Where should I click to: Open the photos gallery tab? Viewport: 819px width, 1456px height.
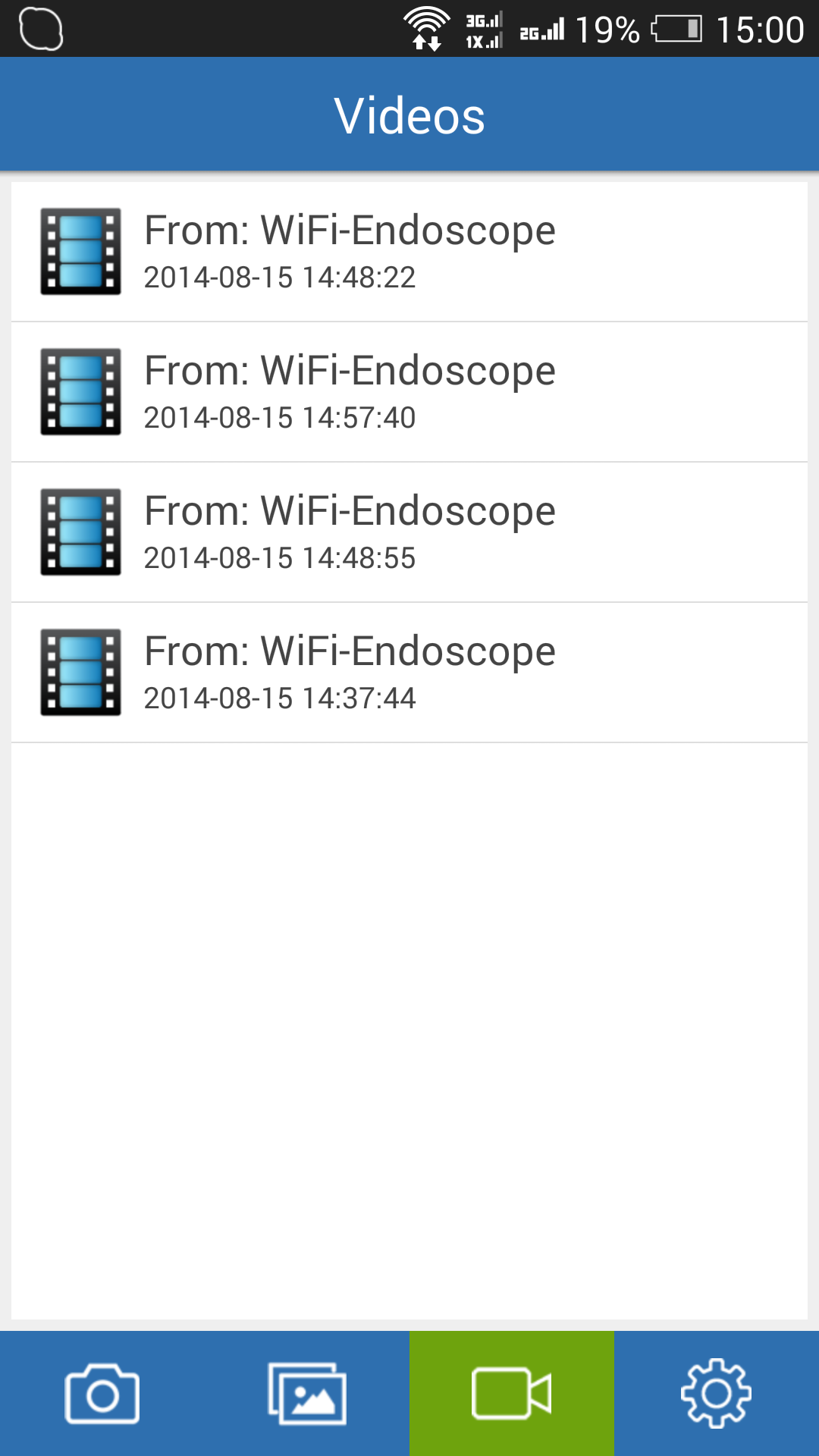pyautogui.click(x=307, y=1393)
